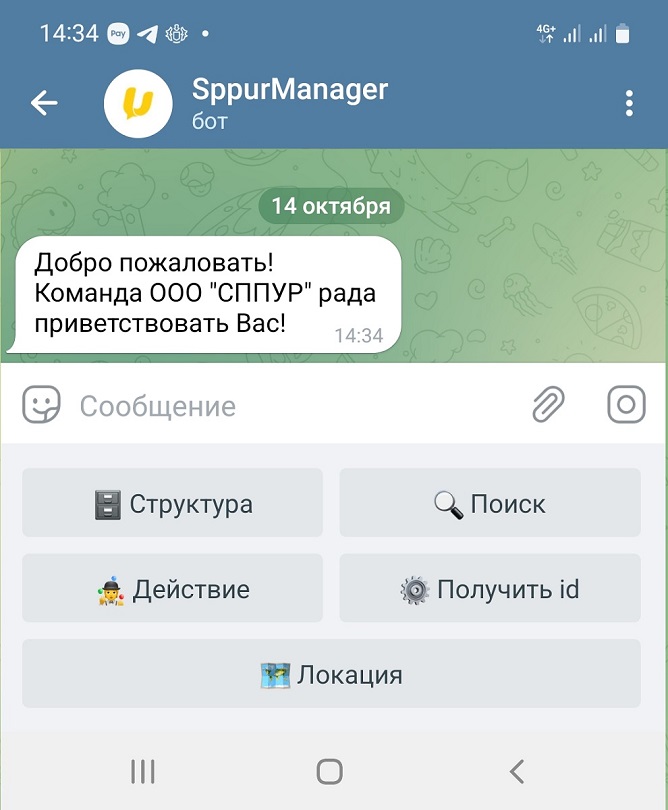
Task: Tap the Действие bot button
Action: (172, 589)
